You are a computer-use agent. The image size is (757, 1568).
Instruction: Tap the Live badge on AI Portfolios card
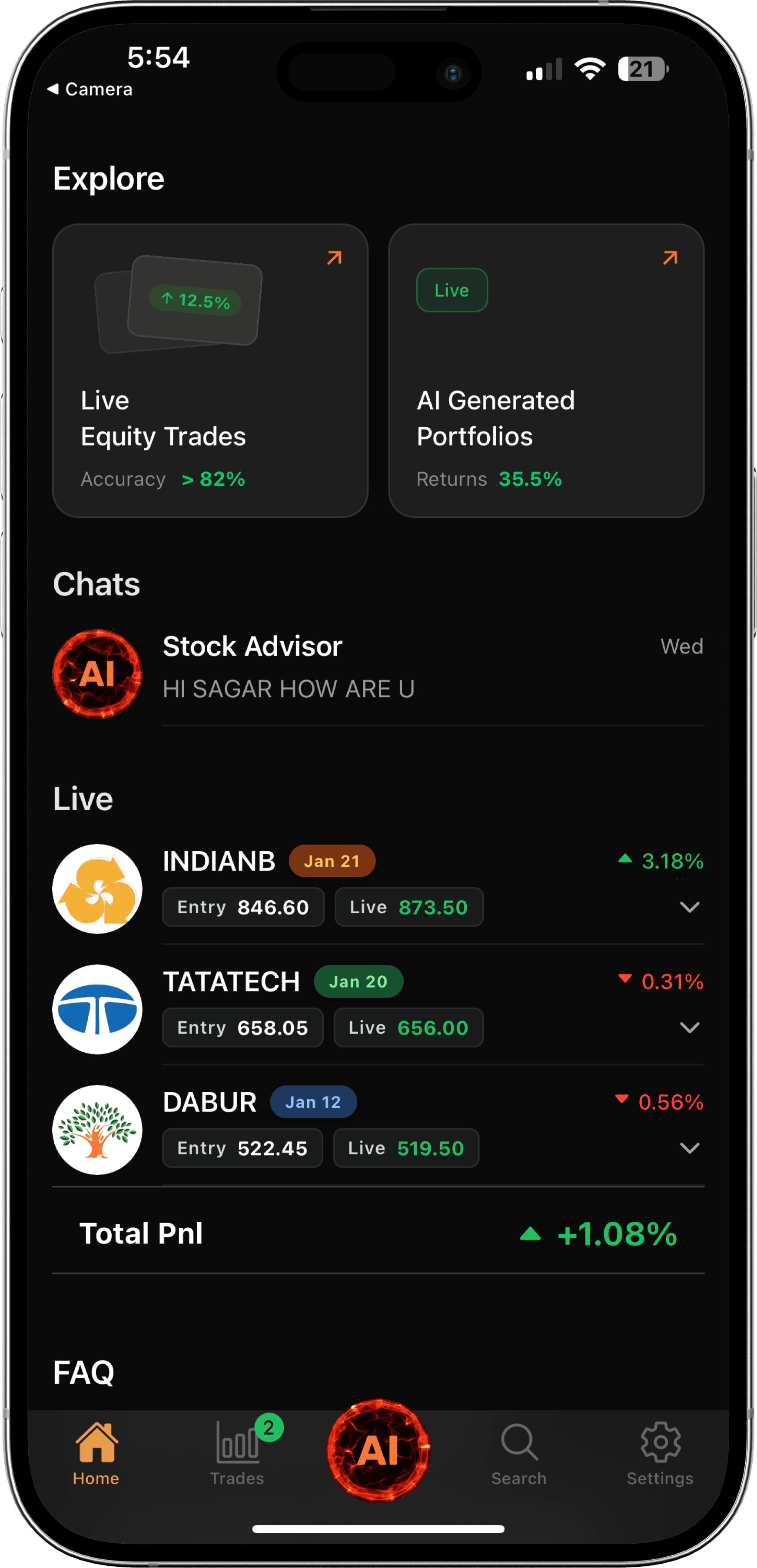tap(452, 290)
